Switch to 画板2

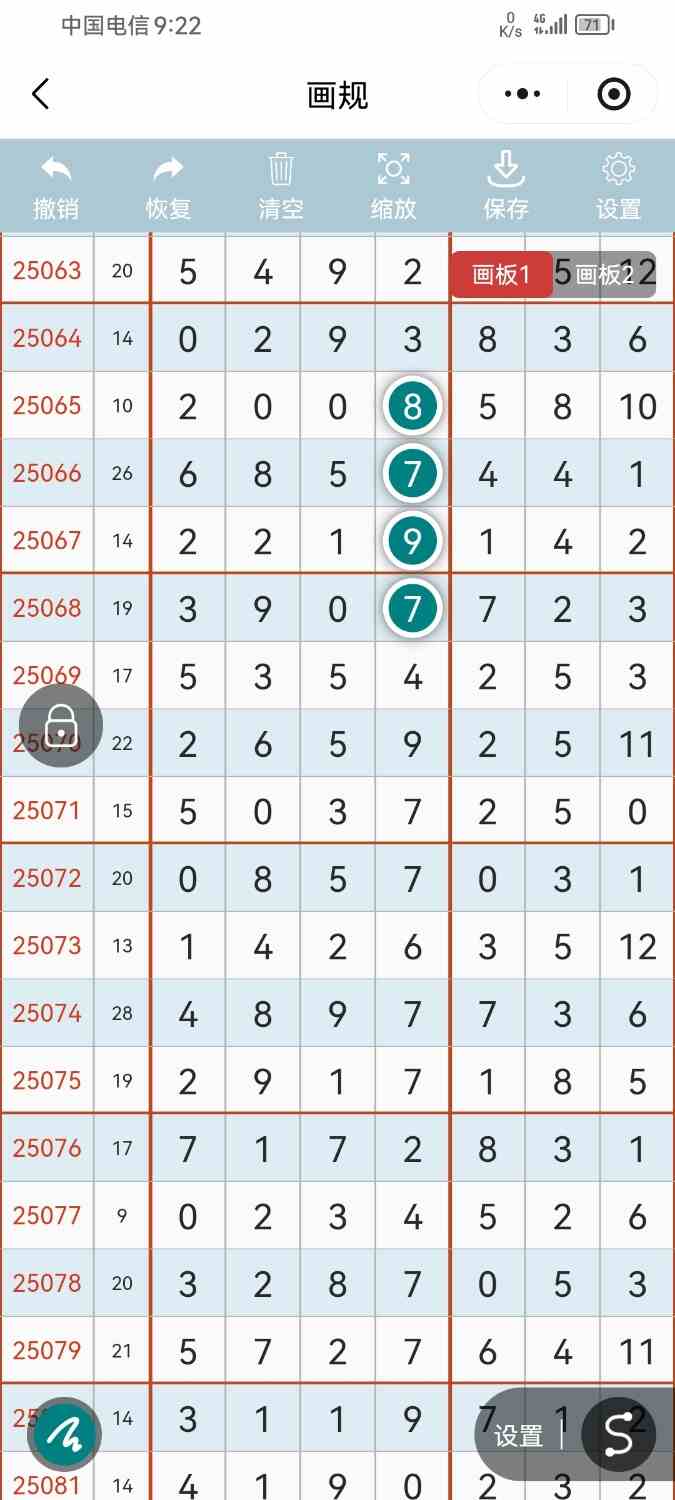coord(605,275)
